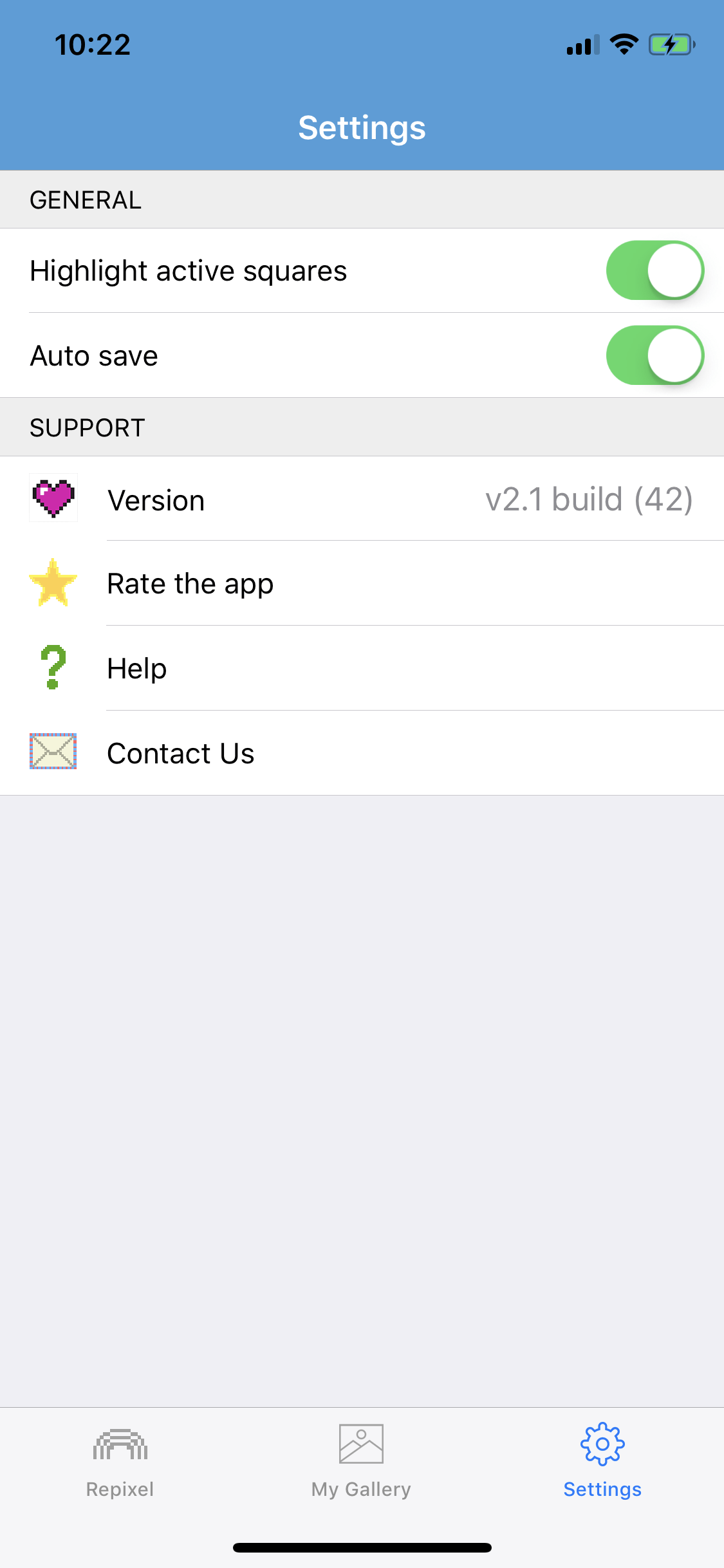Tap the envelope icon next to Contact Us
This screenshot has height=1568, width=724.
click(x=53, y=752)
